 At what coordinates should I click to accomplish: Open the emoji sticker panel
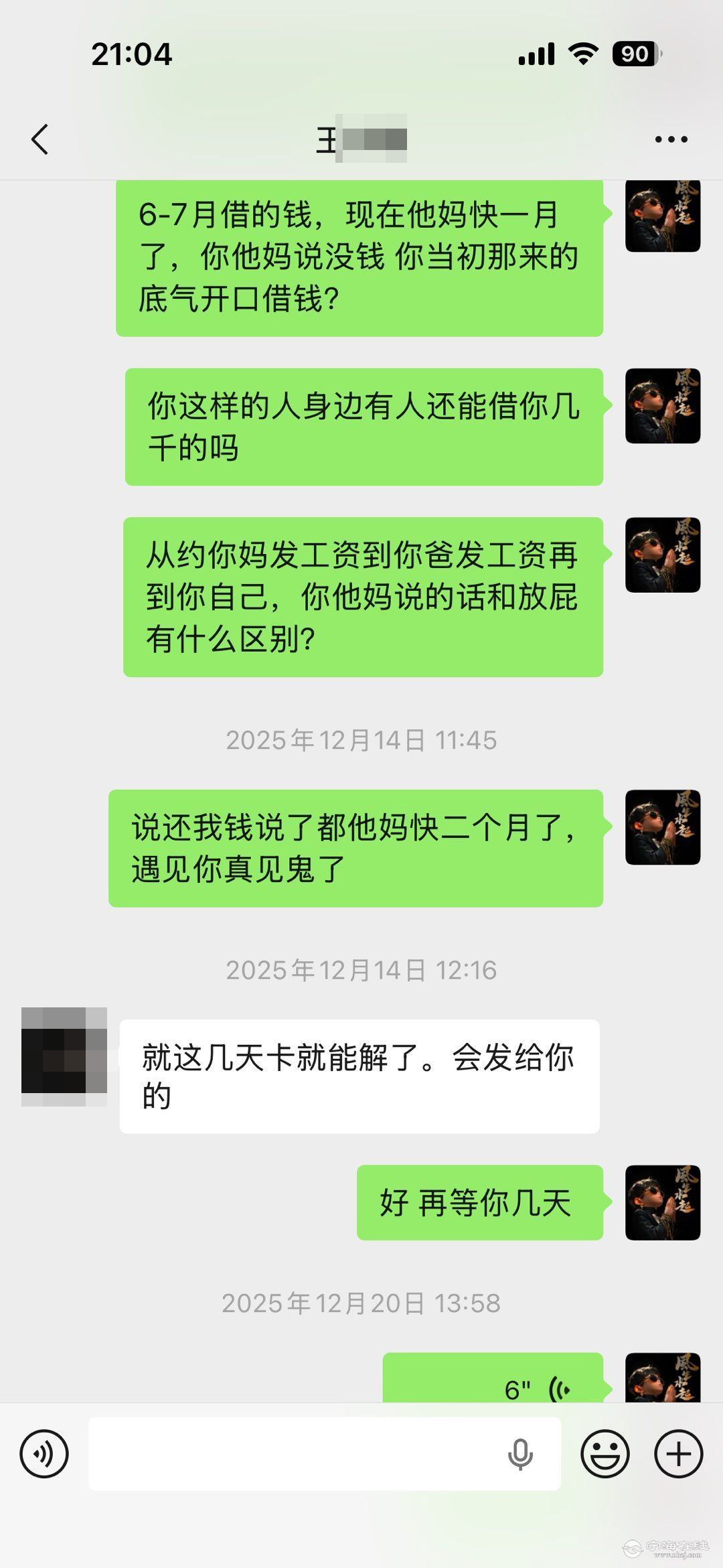point(605,1453)
